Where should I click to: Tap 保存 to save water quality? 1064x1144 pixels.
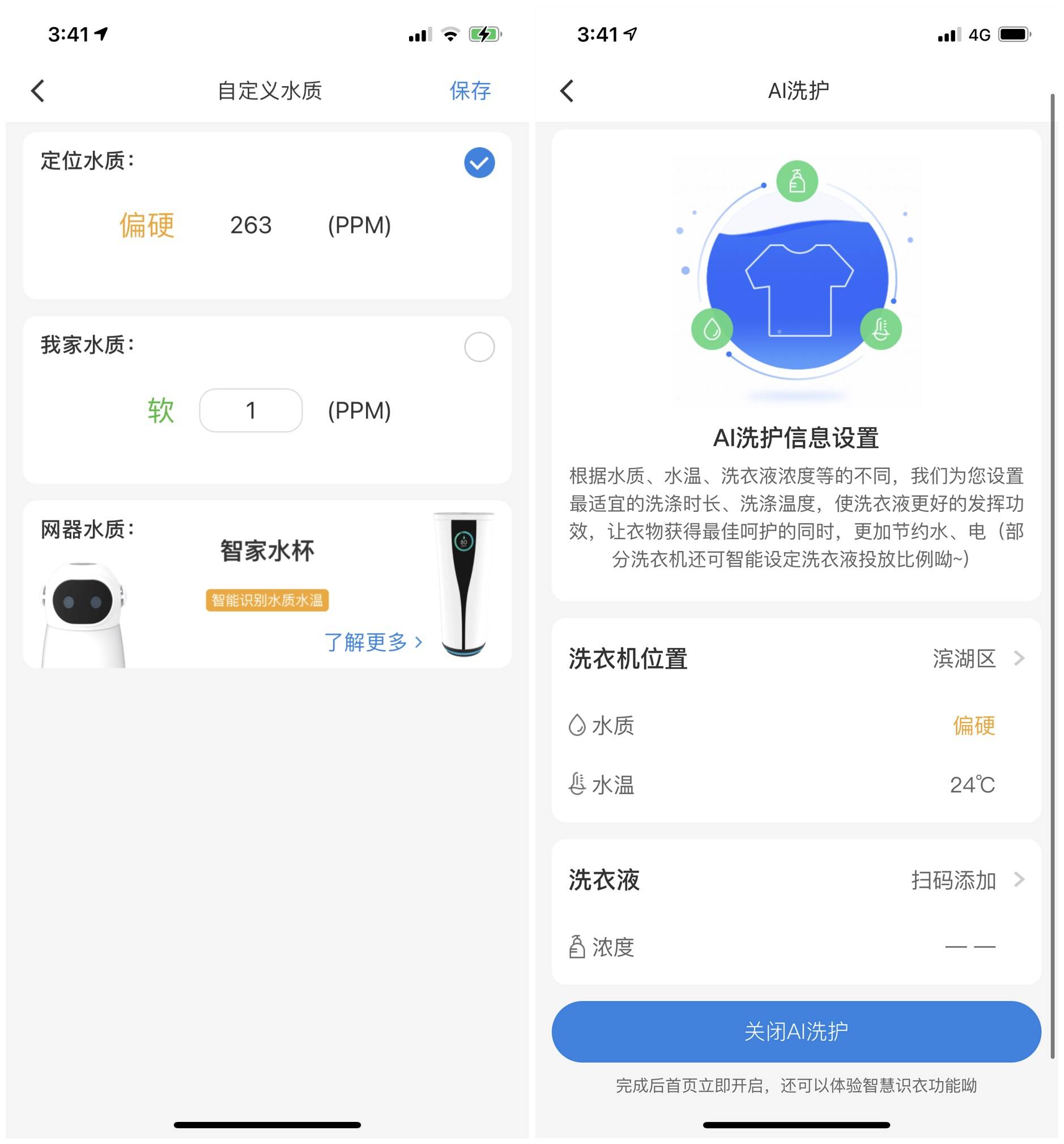coord(470,91)
